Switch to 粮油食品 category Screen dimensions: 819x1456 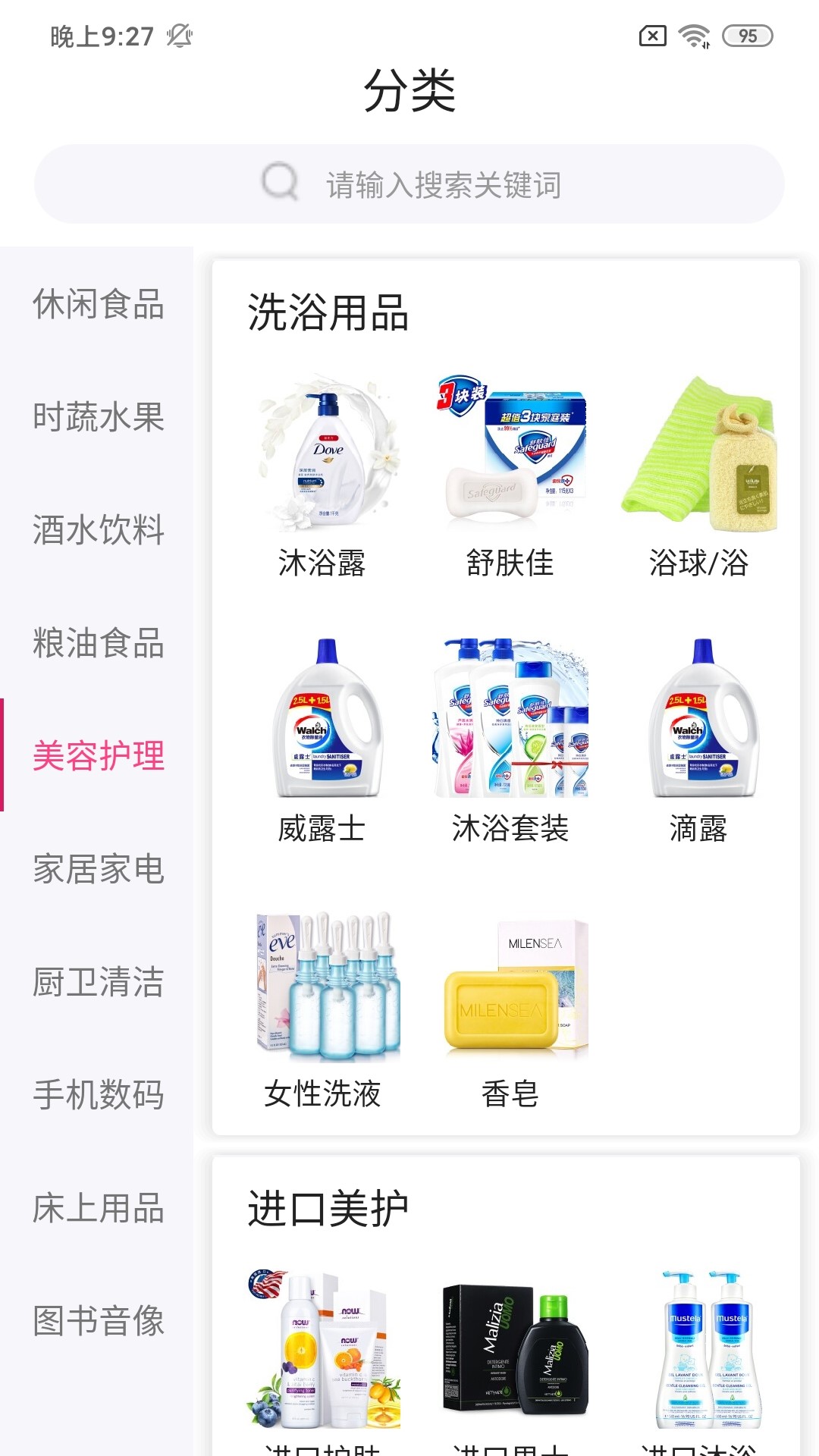coord(98,642)
